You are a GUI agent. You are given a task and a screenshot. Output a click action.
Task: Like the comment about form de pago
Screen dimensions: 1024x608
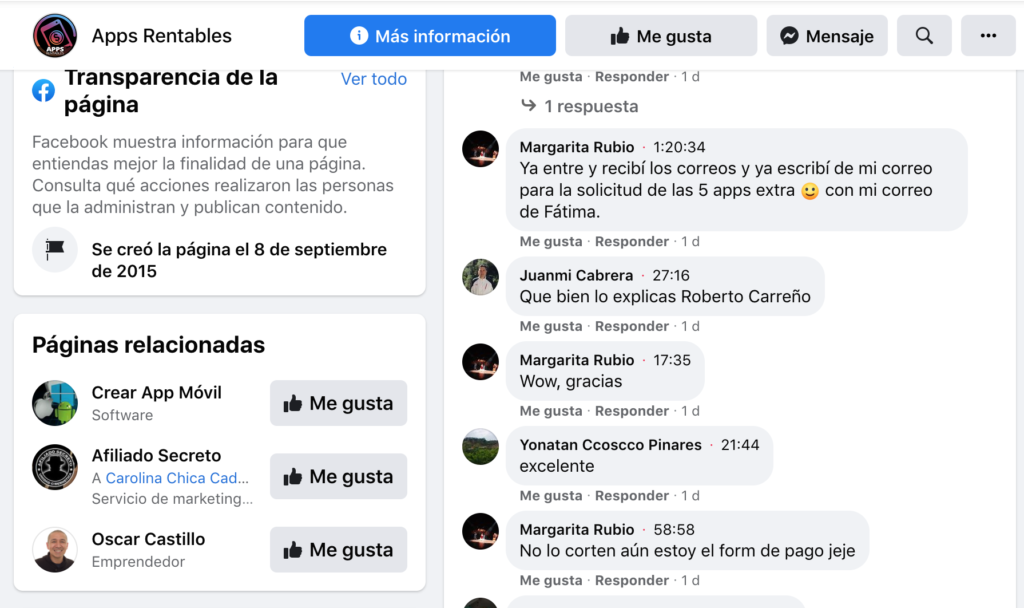point(550,580)
